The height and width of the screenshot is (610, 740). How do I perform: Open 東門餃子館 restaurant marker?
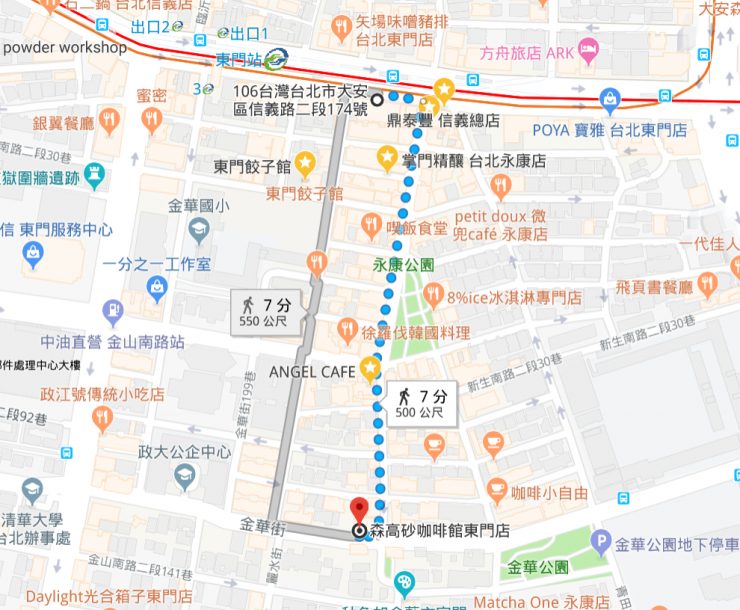[306, 160]
